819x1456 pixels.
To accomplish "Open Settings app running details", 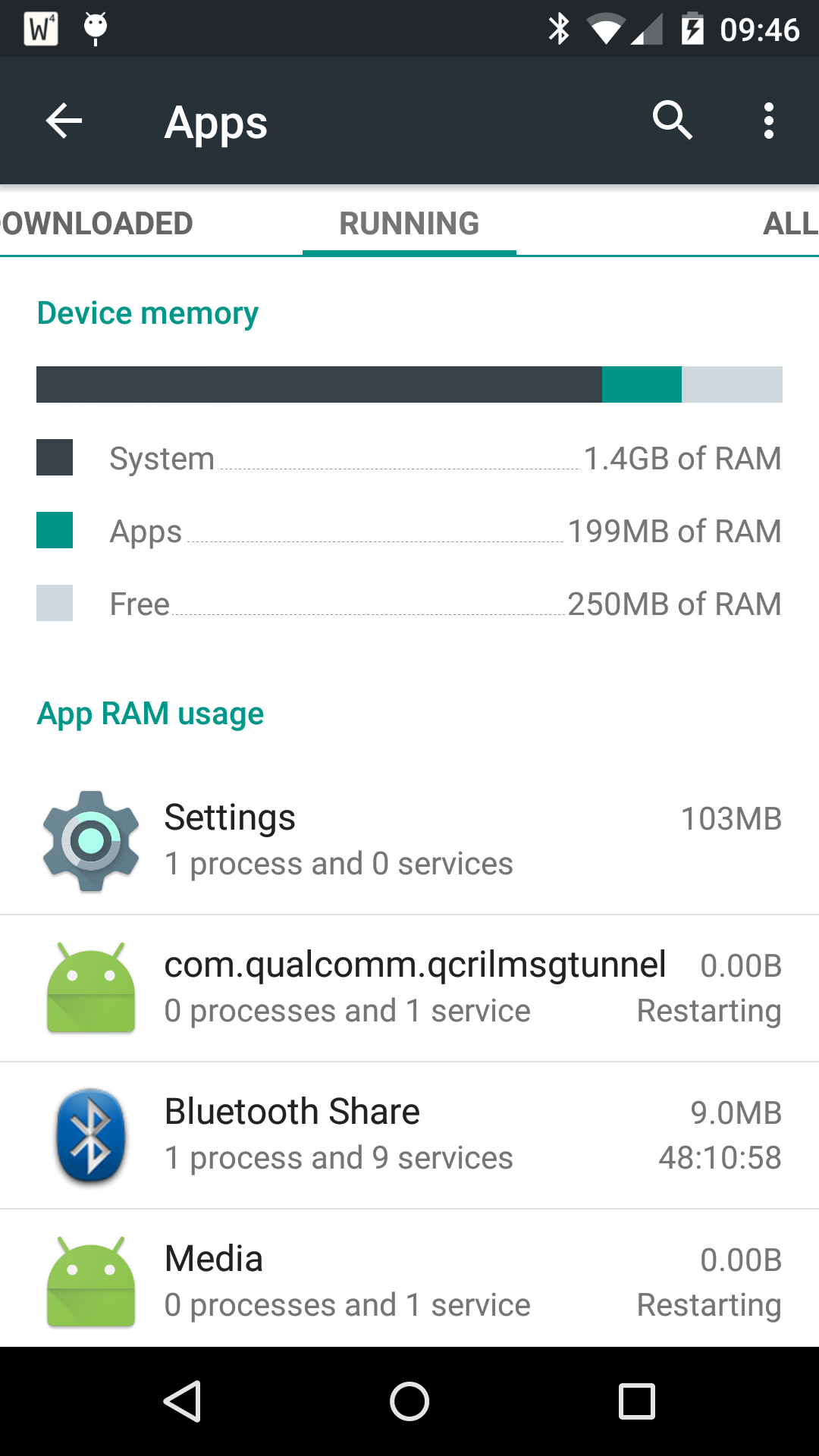I will (x=409, y=840).
